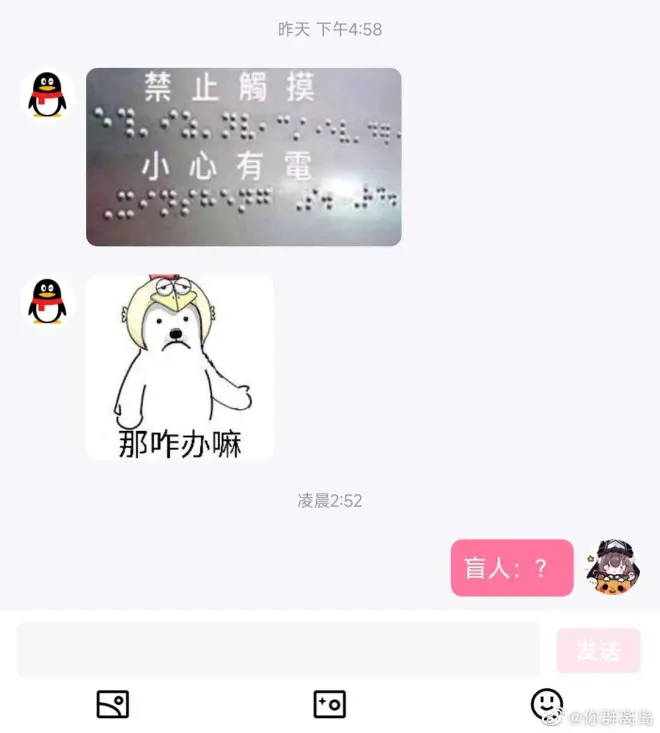Open the penguin avatar beside the braille image
This screenshot has width=660, height=733.
click(x=47, y=97)
